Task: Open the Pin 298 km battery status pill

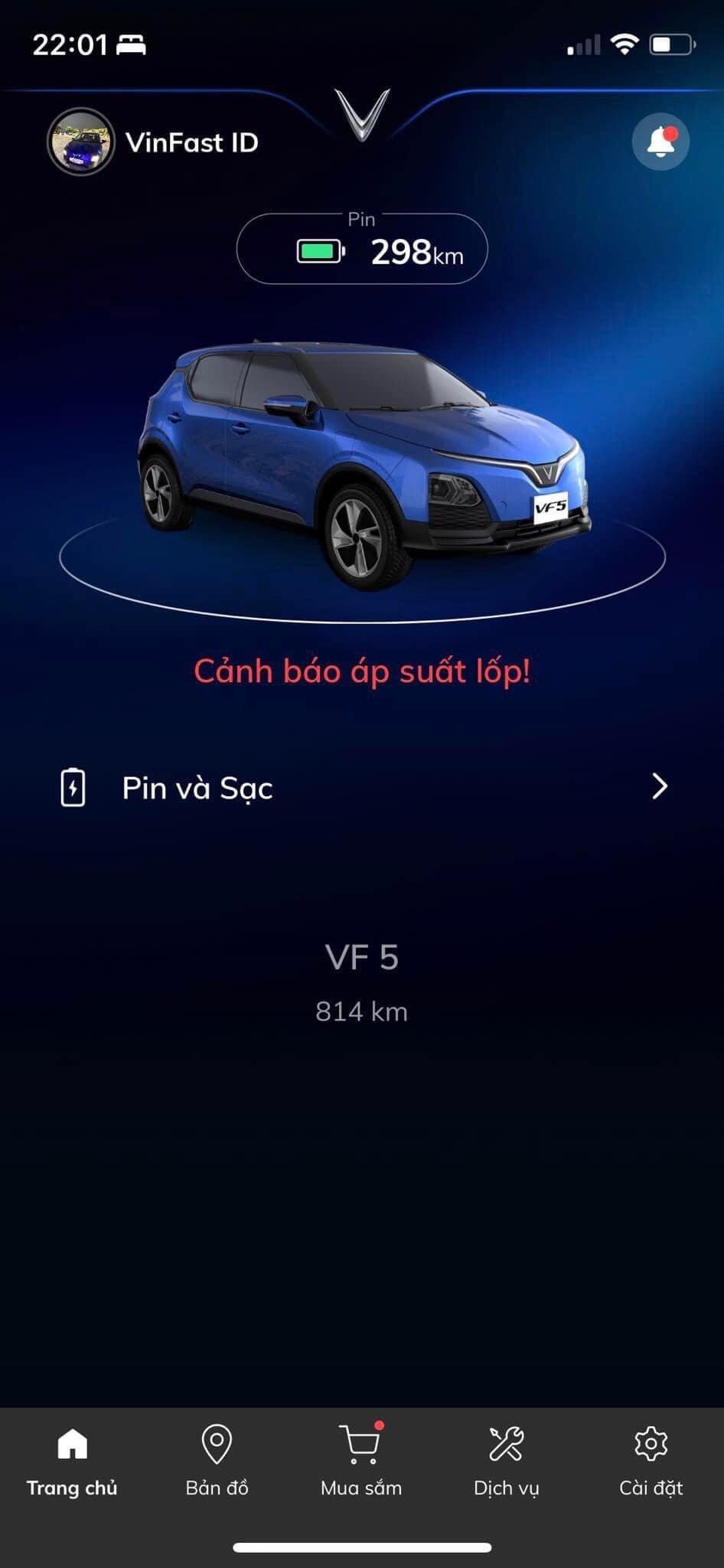Action: (362, 250)
